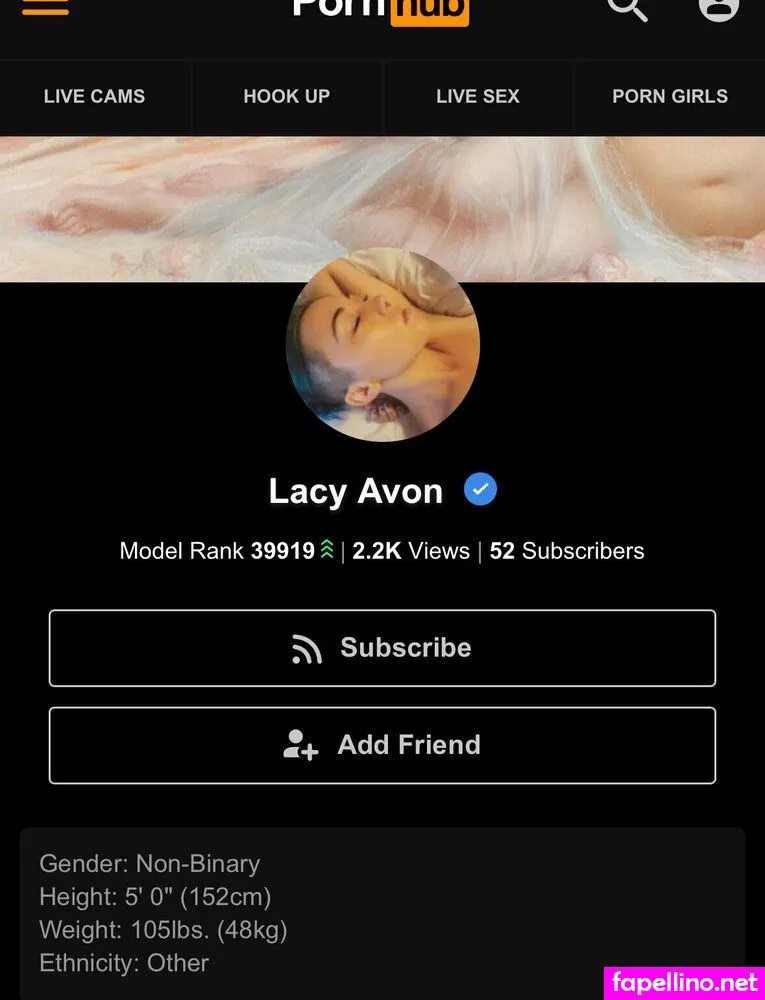The height and width of the screenshot is (1000, 765).
Task: Open the hamburger menu
Action: 45,7
